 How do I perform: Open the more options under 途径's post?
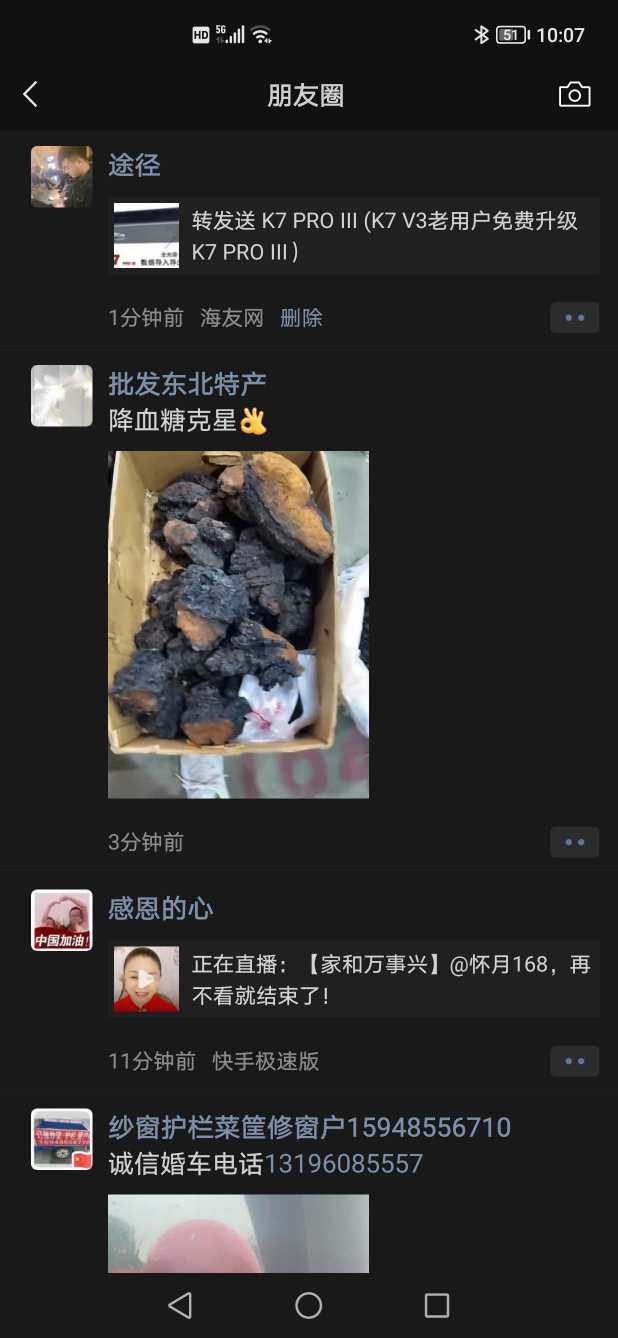click(x=574, y=318)
